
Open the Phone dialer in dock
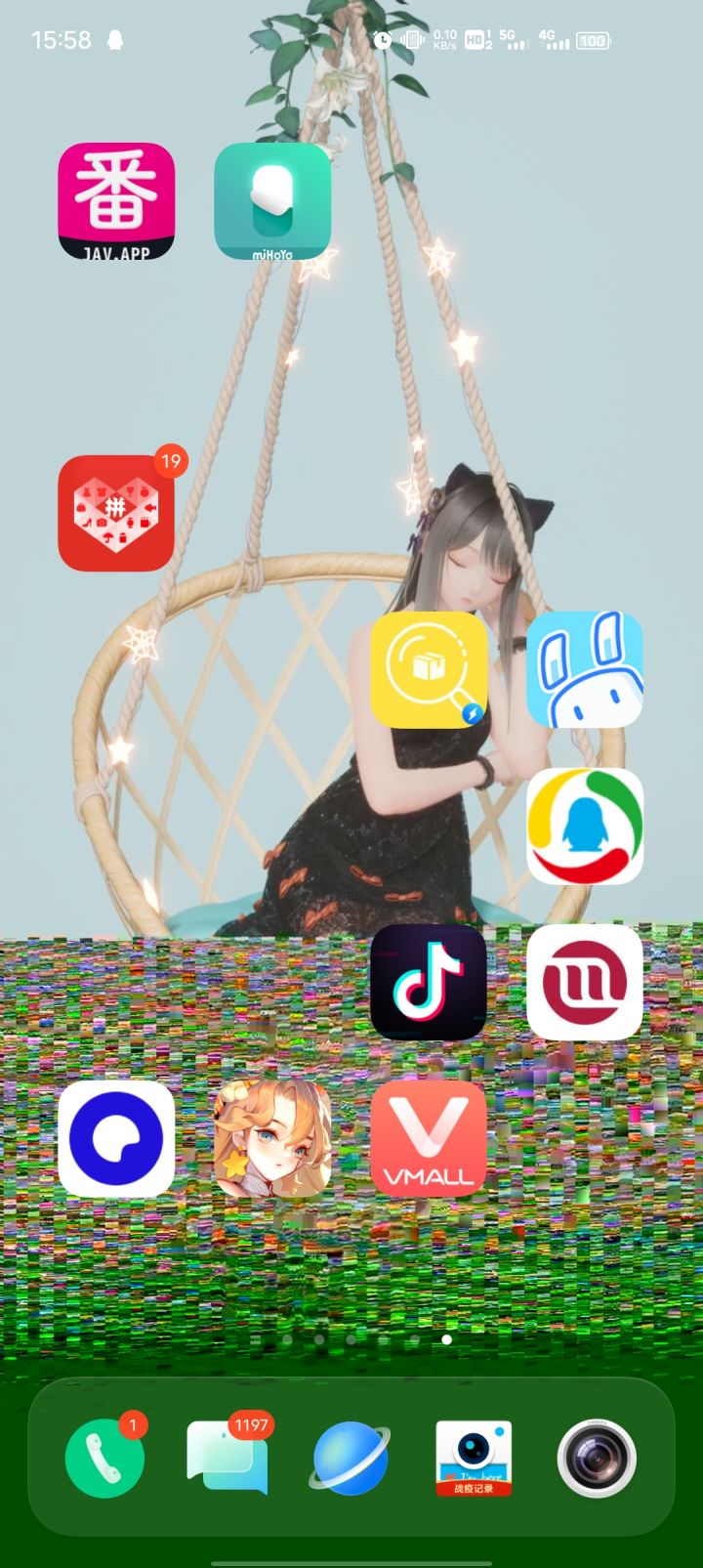(x=104, y=1459)
